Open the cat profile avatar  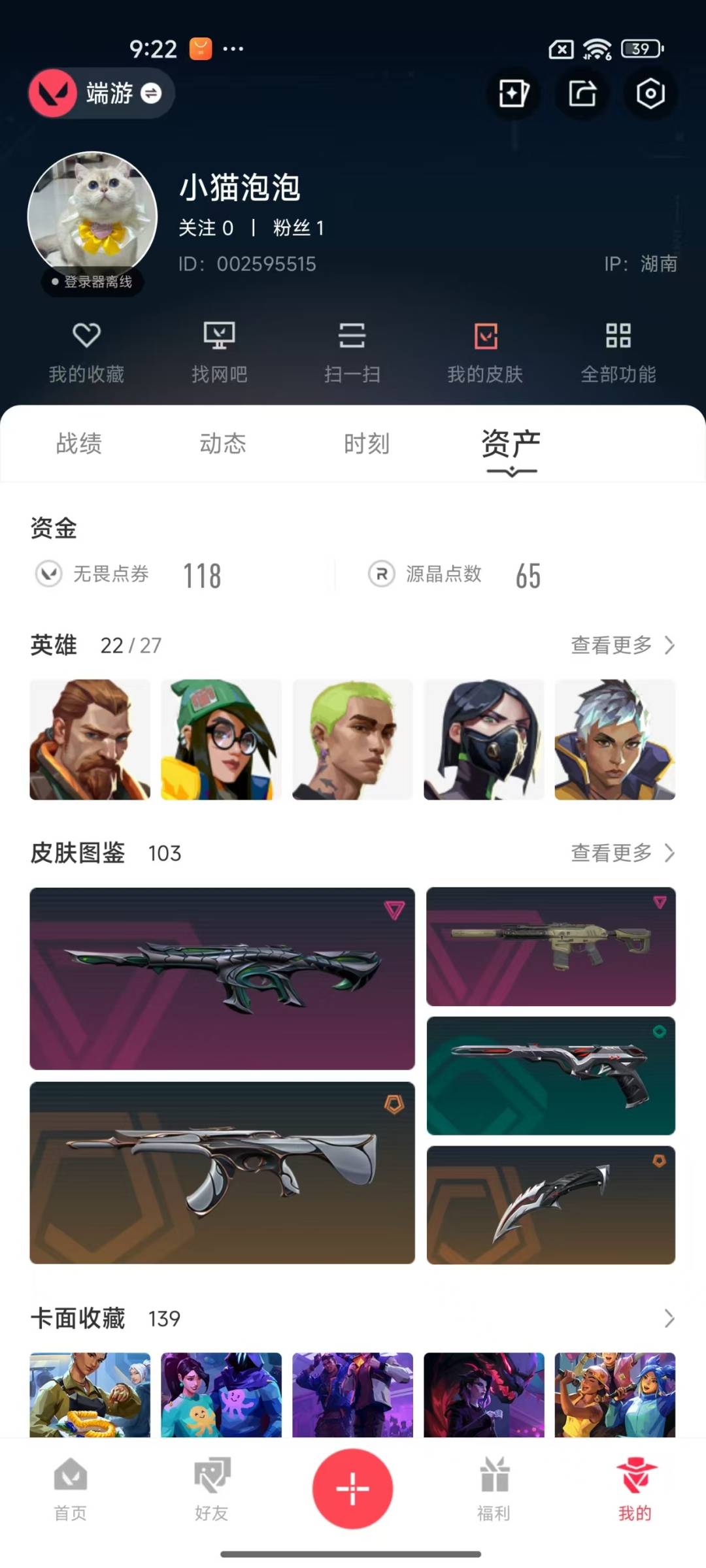point(92,216)
